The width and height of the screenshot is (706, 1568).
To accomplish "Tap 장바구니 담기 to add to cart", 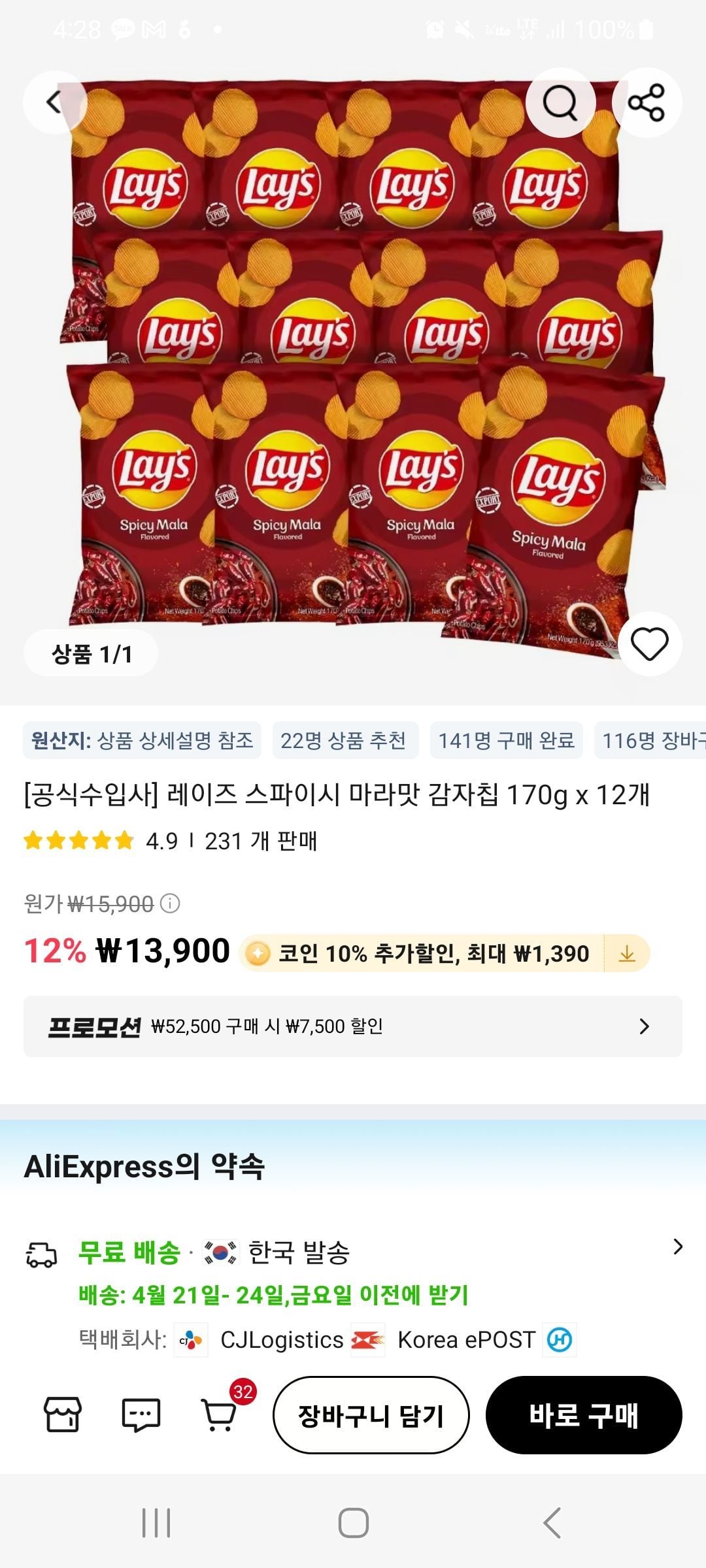I will point(371,1415).
